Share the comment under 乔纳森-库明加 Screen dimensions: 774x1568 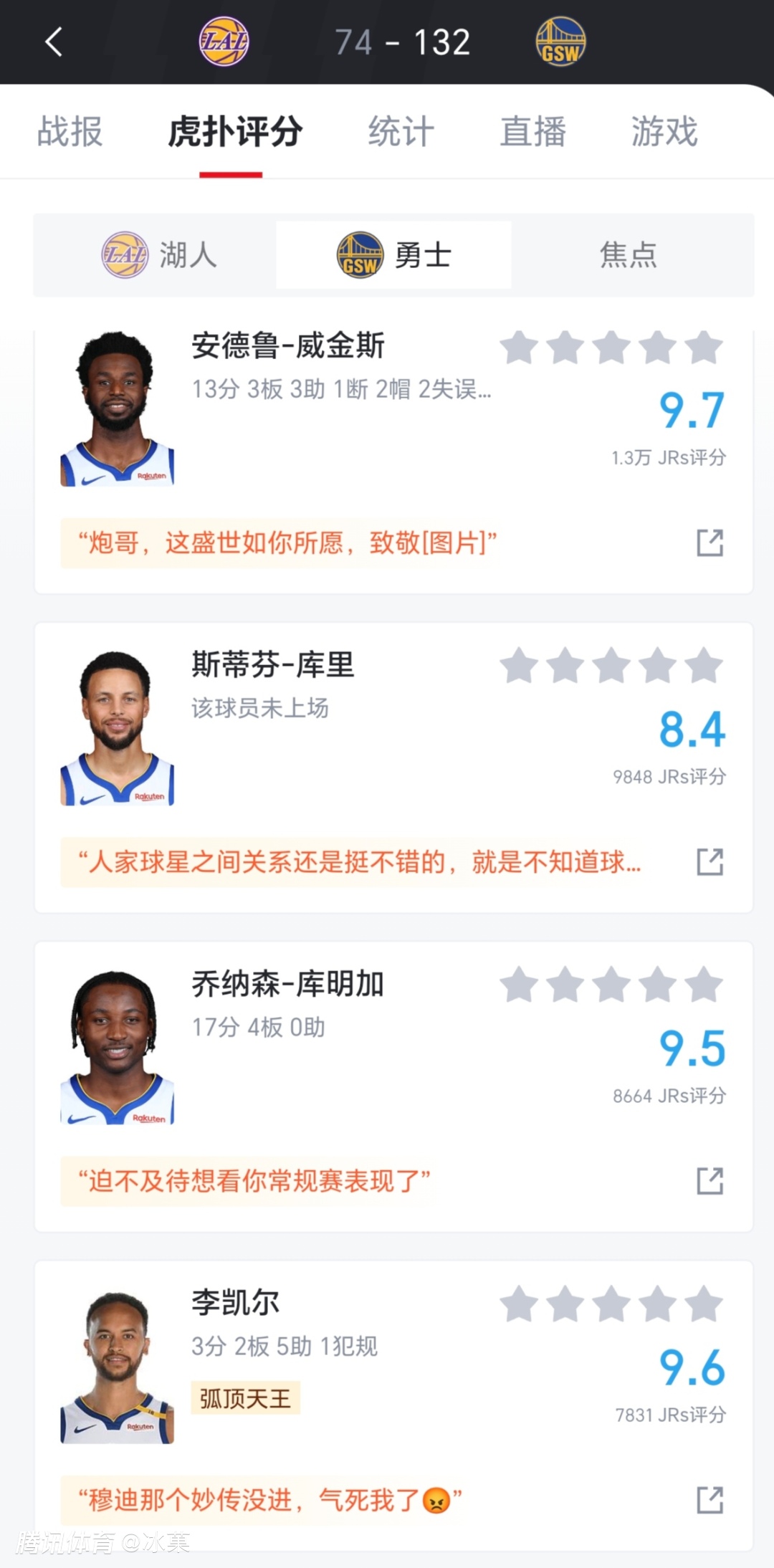709,1180
